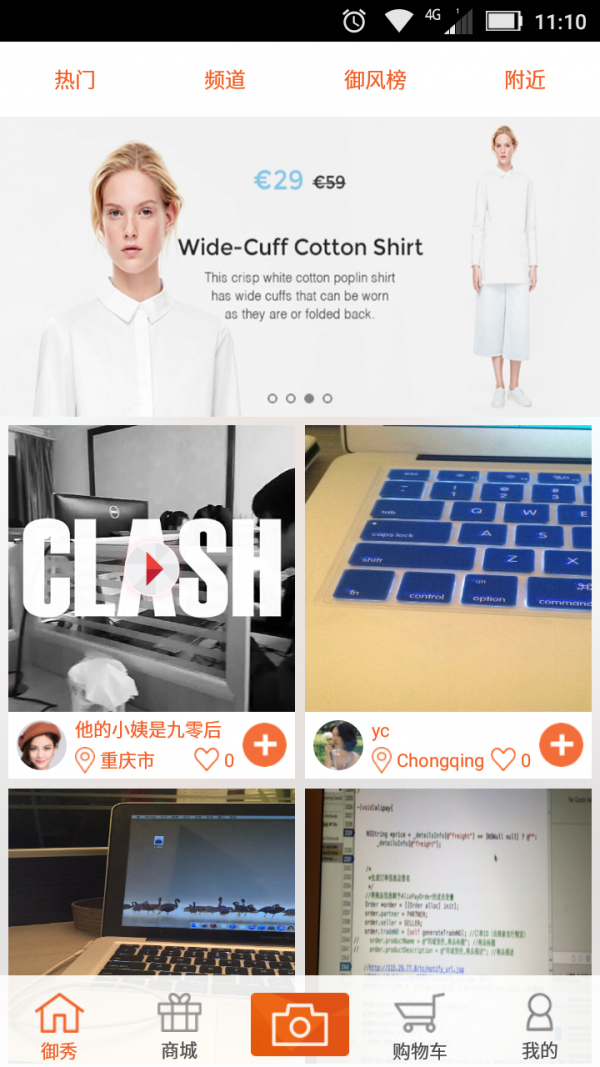
Task: Open the Wide-Cuff Cotton Shirt banner
Action: [300, 265]
